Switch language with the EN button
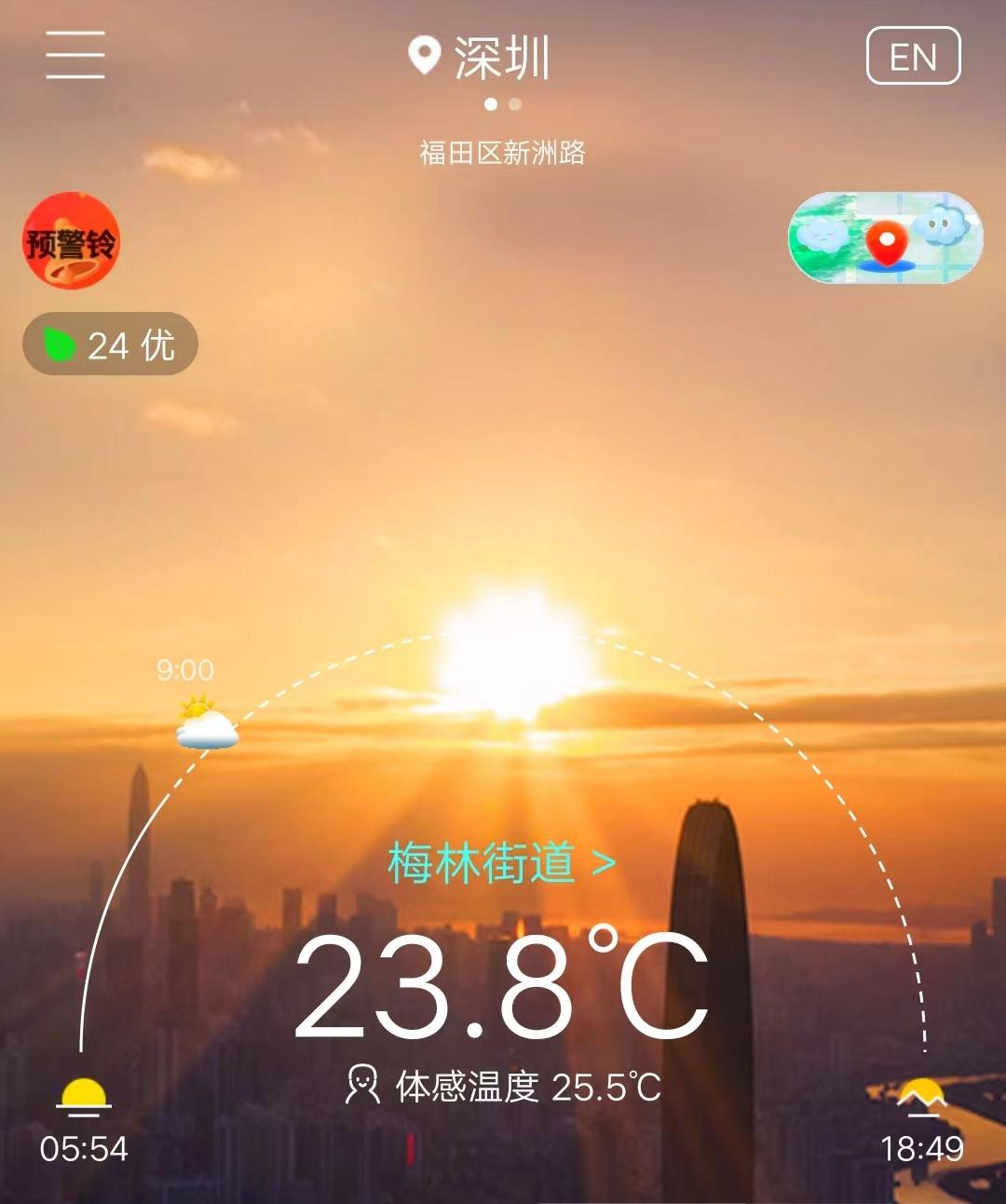This screenshot has height=1204, width=1006. pyautogui.click(x=913, y=56)
